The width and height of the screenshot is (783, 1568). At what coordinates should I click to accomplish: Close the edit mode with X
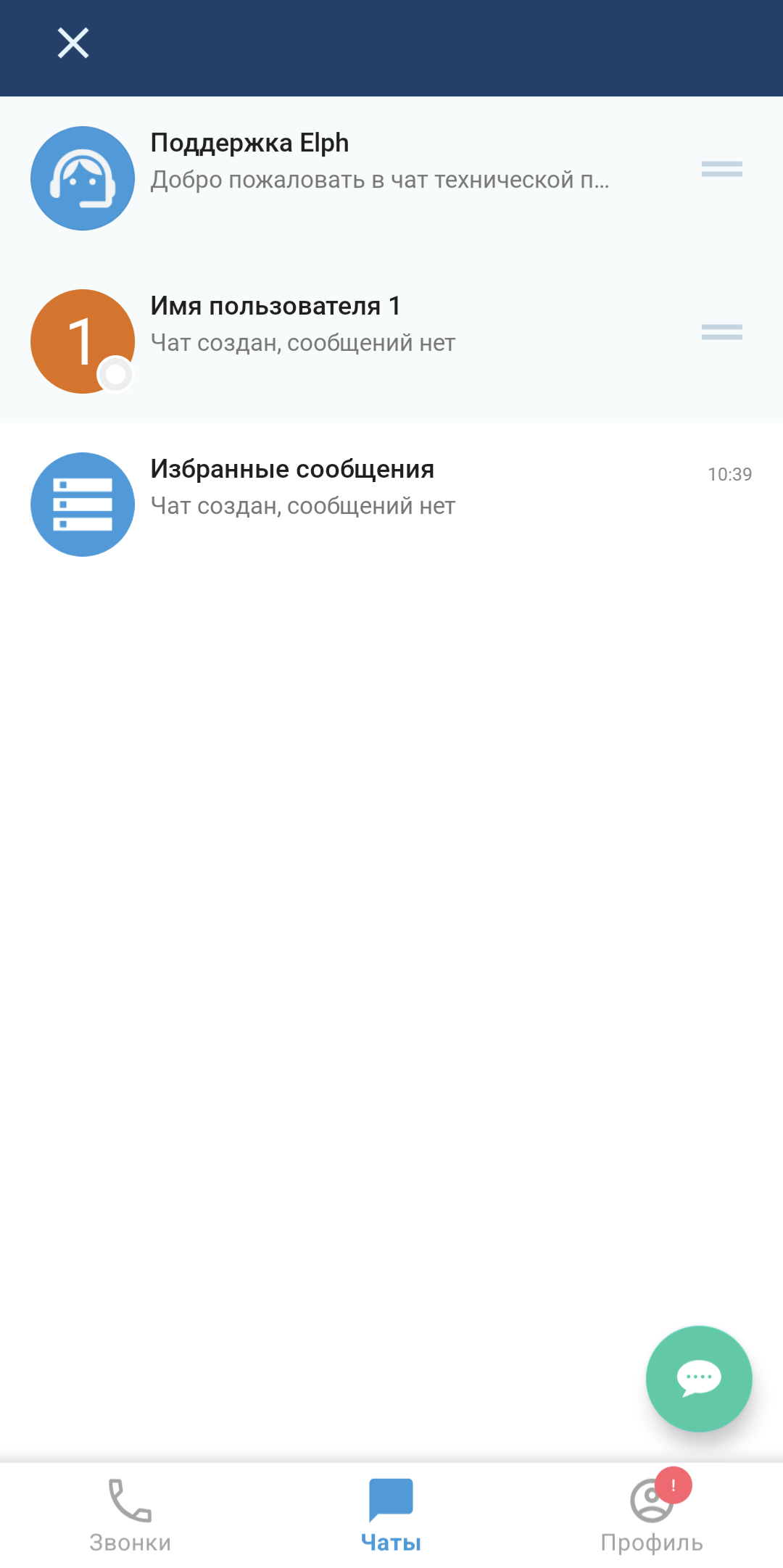[73, 43]
